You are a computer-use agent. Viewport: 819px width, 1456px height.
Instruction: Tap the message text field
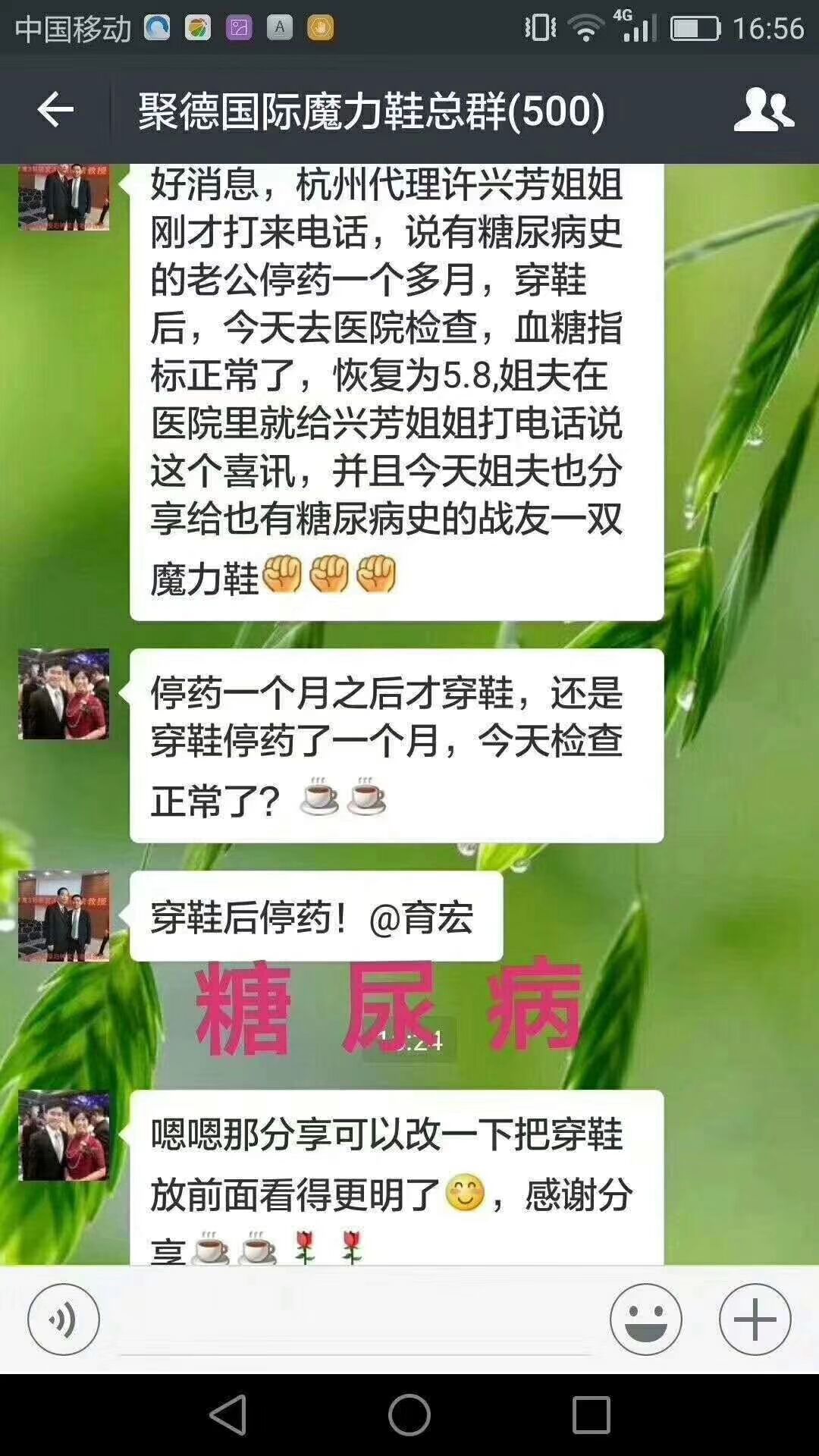355,1320
